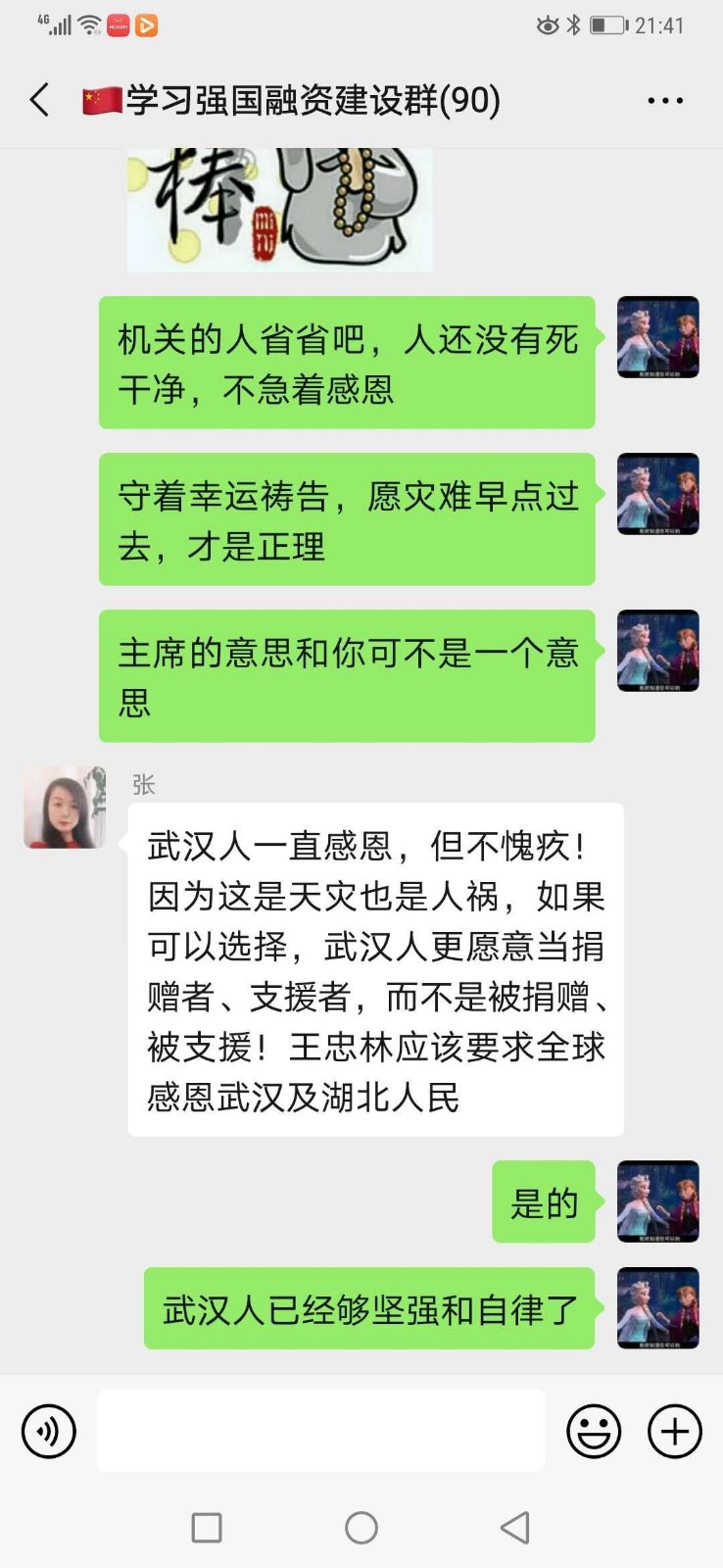Open the chat info overflow menu

tap(665, 100)
